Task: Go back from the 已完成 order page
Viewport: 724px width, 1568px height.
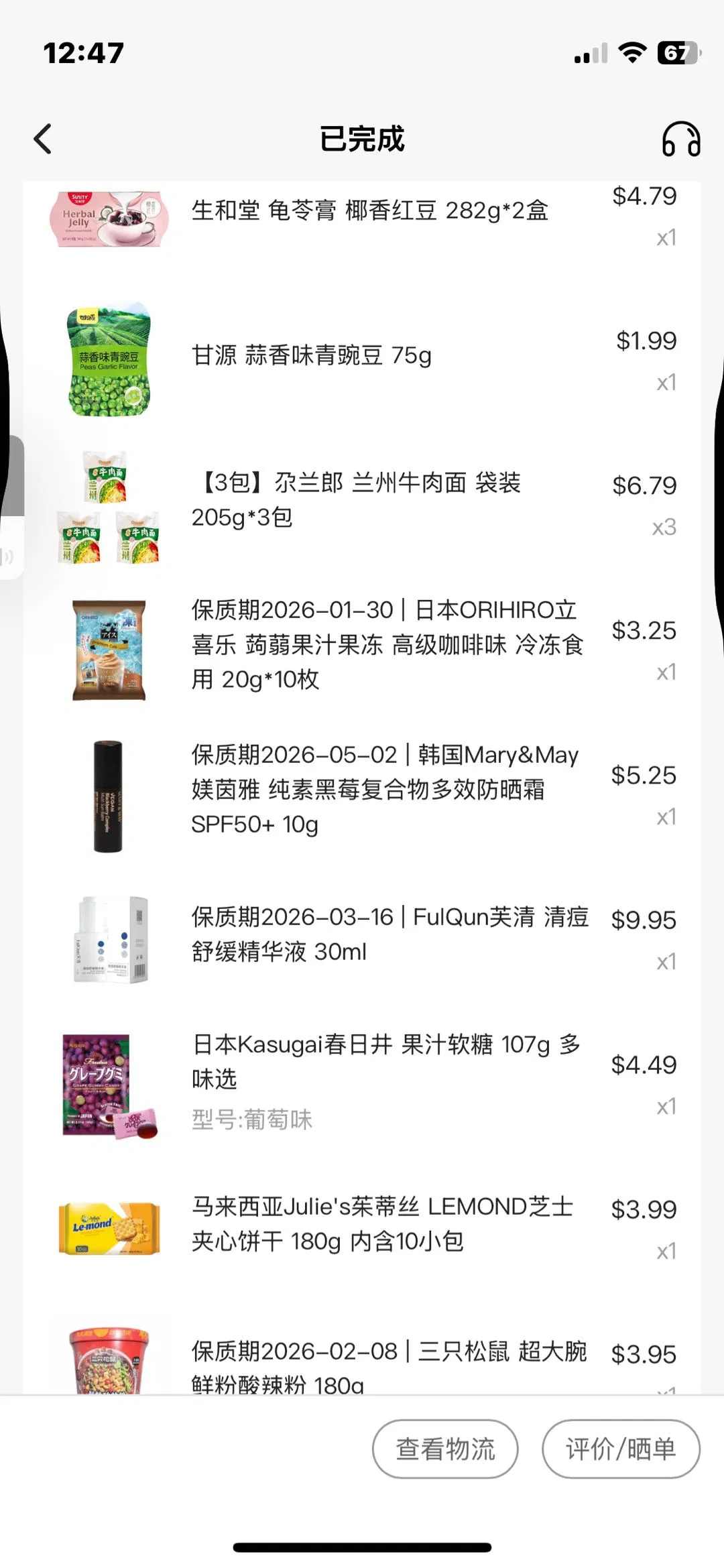Action: coord(43,139)
